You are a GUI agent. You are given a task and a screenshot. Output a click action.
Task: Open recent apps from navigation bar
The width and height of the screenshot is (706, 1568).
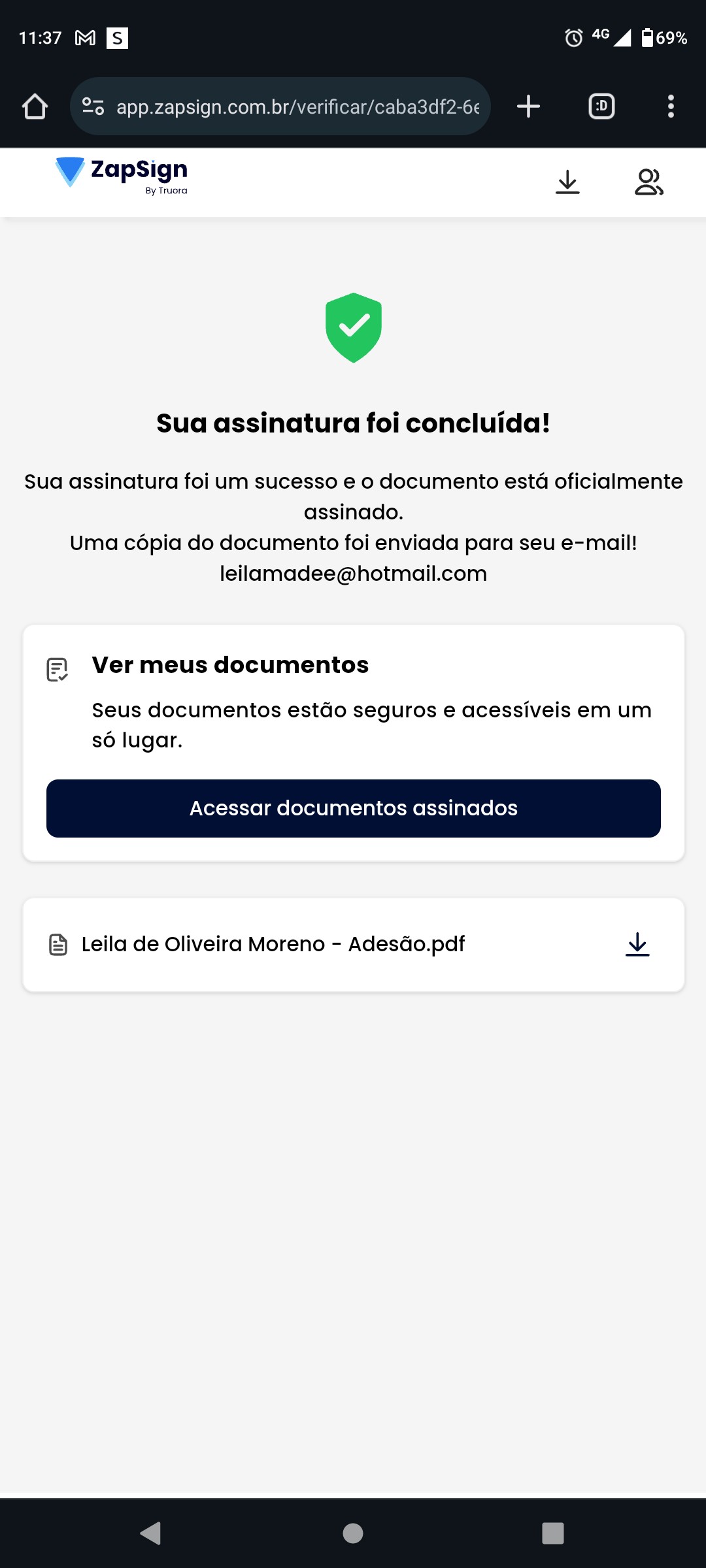[553, 1533]
